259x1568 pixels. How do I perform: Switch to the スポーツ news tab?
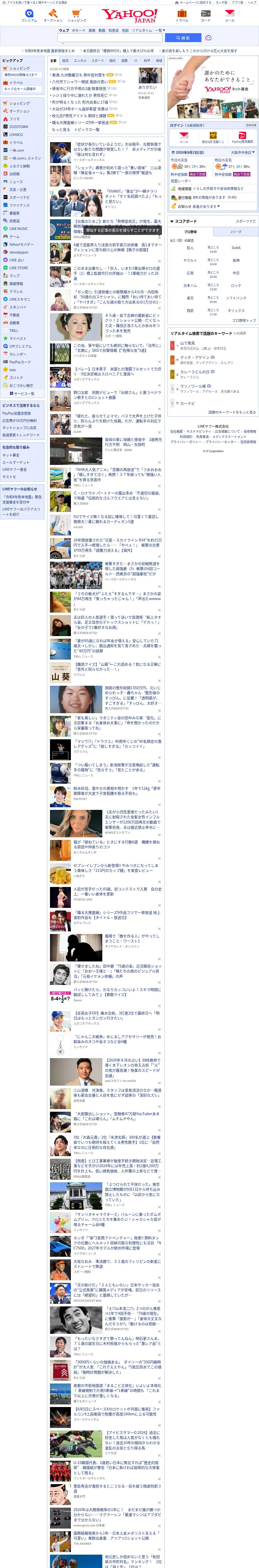pyautogui.click(x=98, y=61)
